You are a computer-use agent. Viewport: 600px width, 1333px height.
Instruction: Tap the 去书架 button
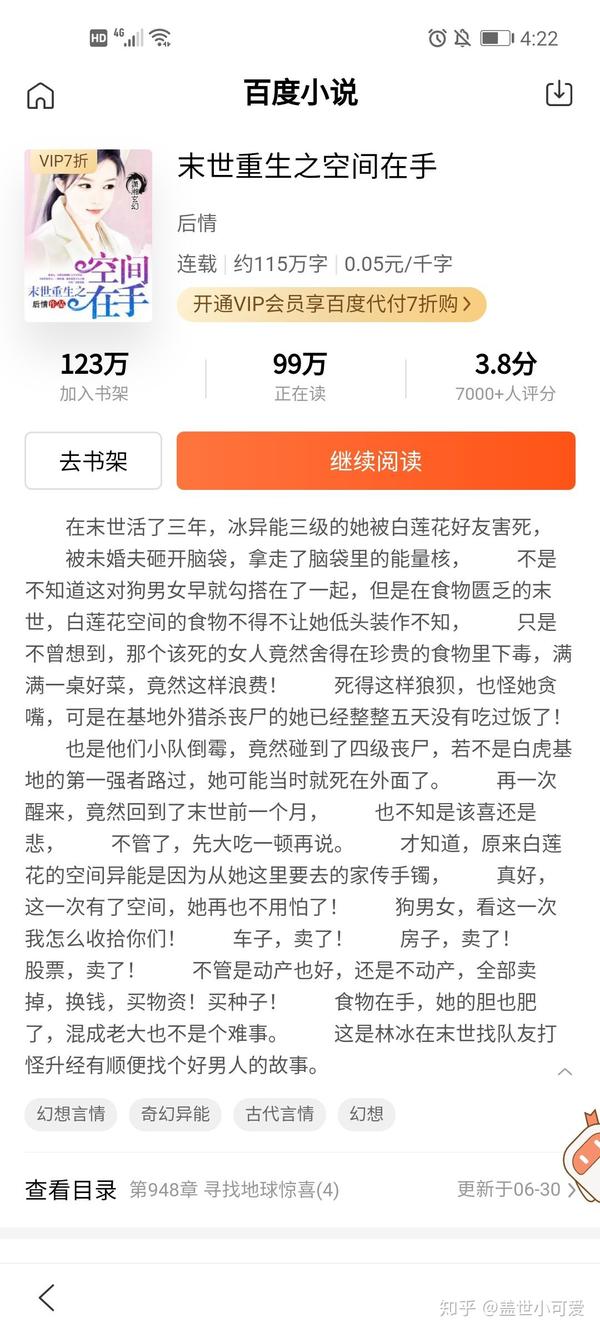click(x=93, y=461)
